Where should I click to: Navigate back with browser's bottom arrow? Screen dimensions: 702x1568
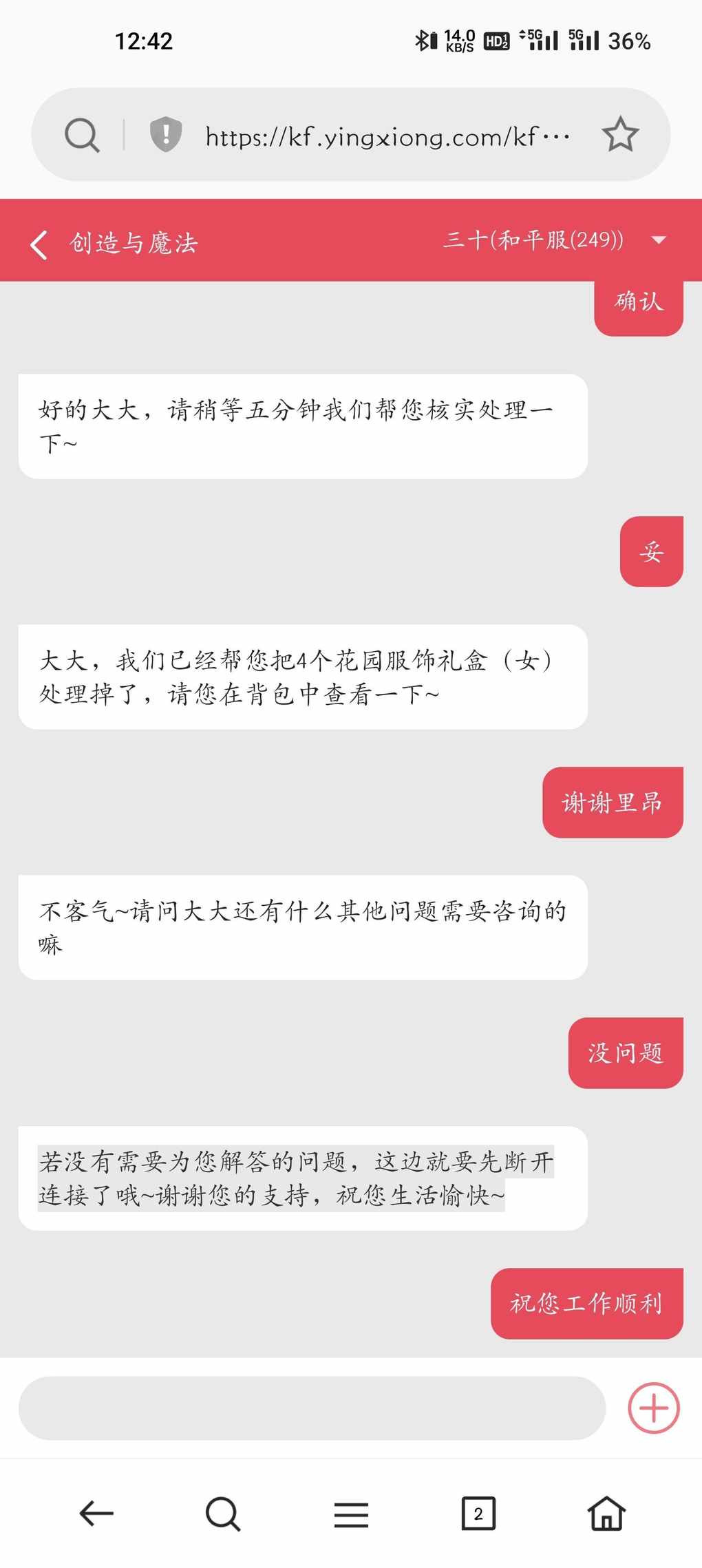point(96,1514)
